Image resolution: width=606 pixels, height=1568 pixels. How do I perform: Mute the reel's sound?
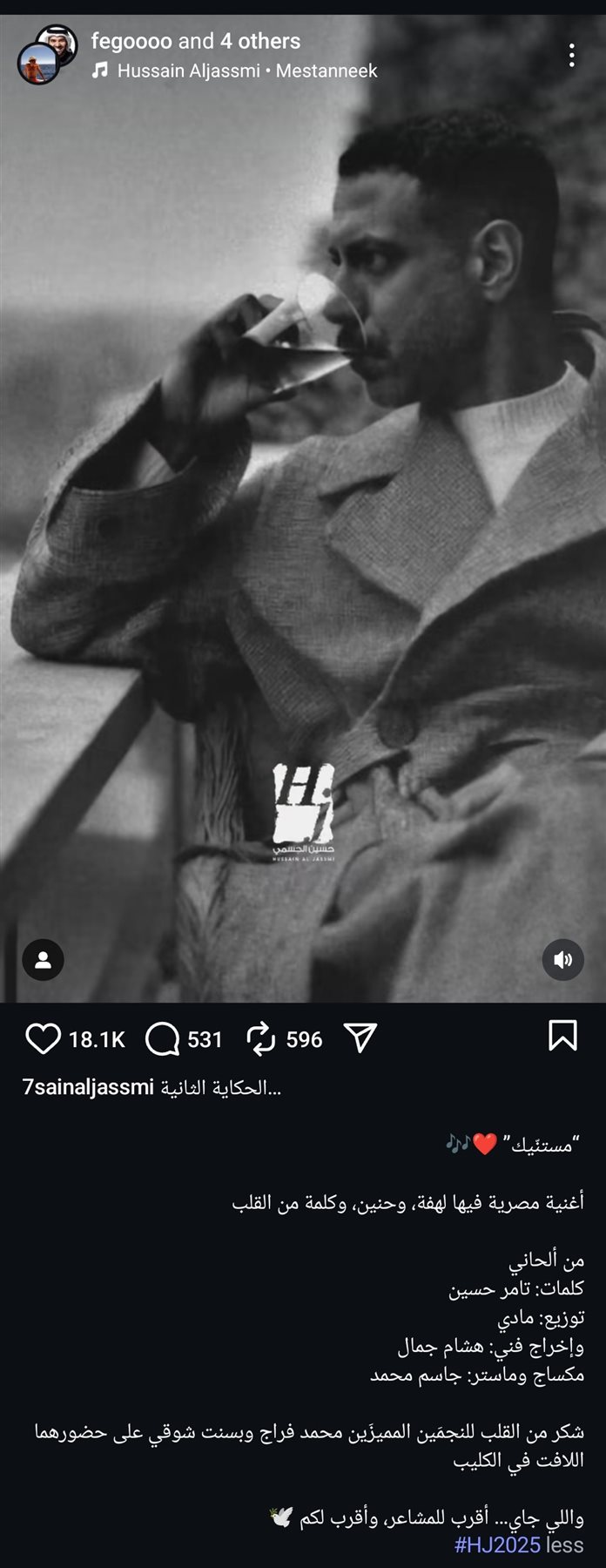(x=562, y=959)
